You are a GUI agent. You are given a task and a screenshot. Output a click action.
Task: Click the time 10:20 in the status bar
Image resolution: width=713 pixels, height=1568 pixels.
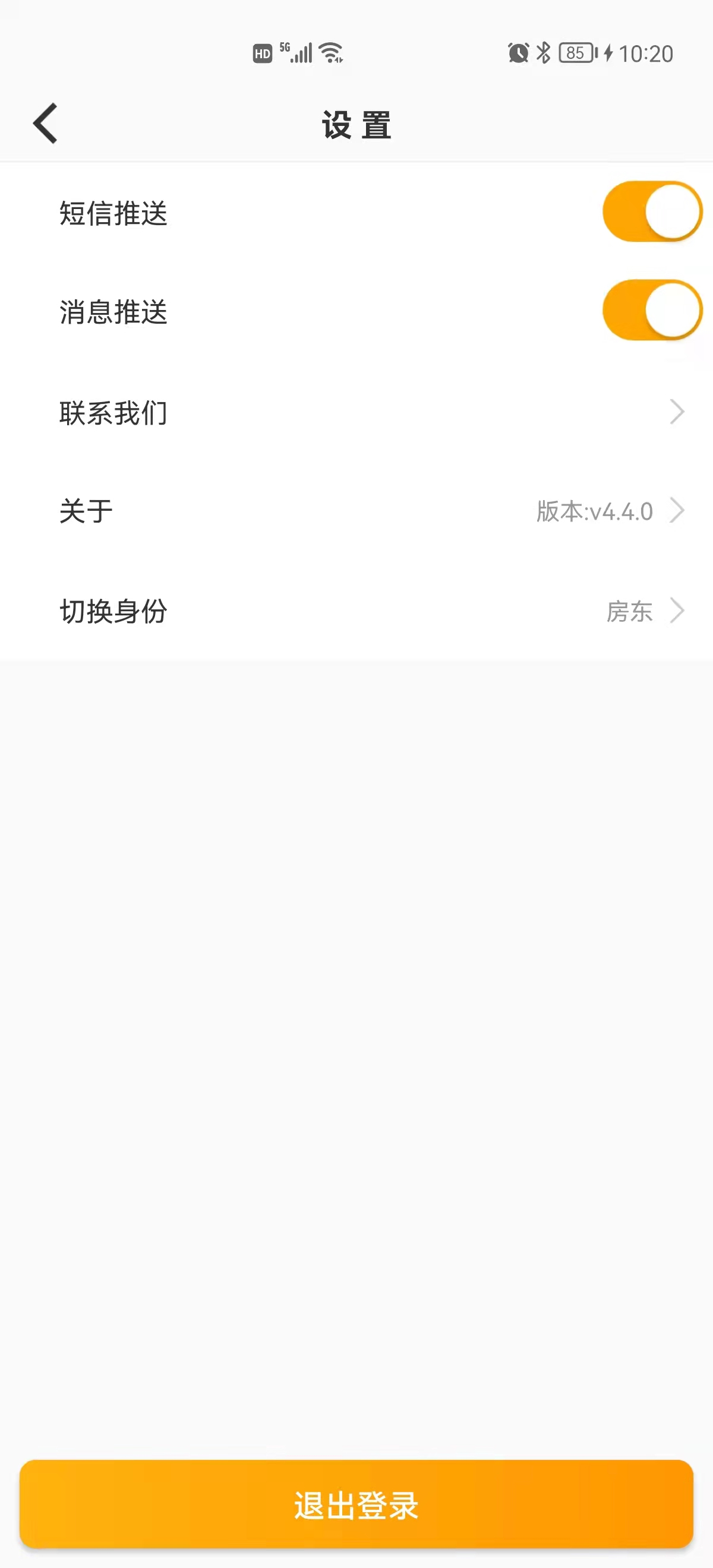click(646, 53)
